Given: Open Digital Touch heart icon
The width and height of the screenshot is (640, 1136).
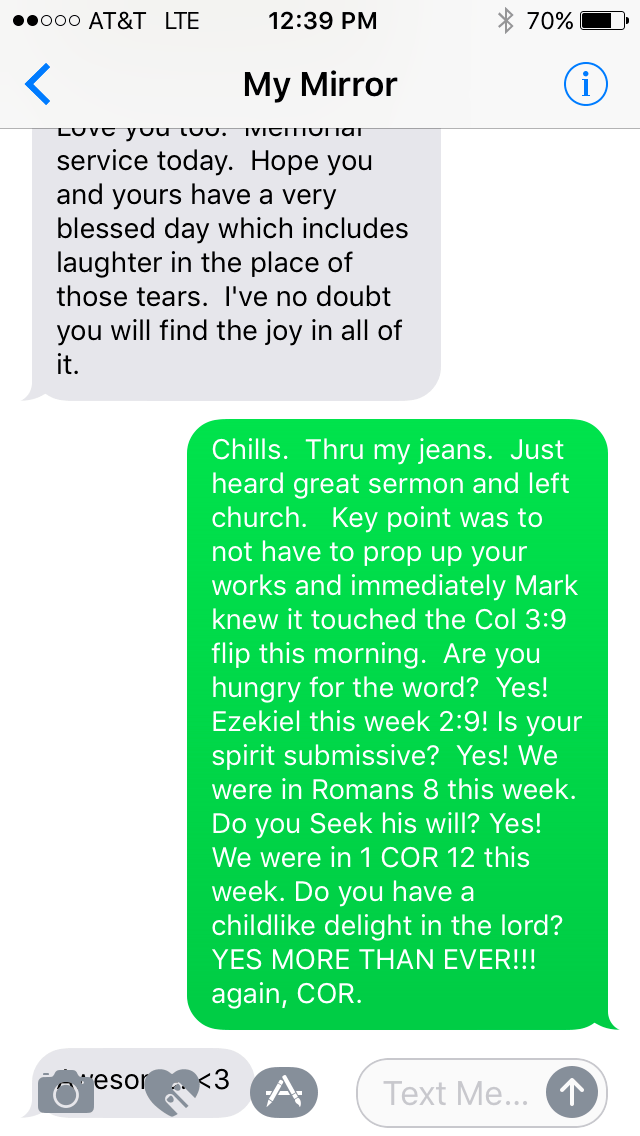Looking at the screenshot, I should [x=174, y=1092].
